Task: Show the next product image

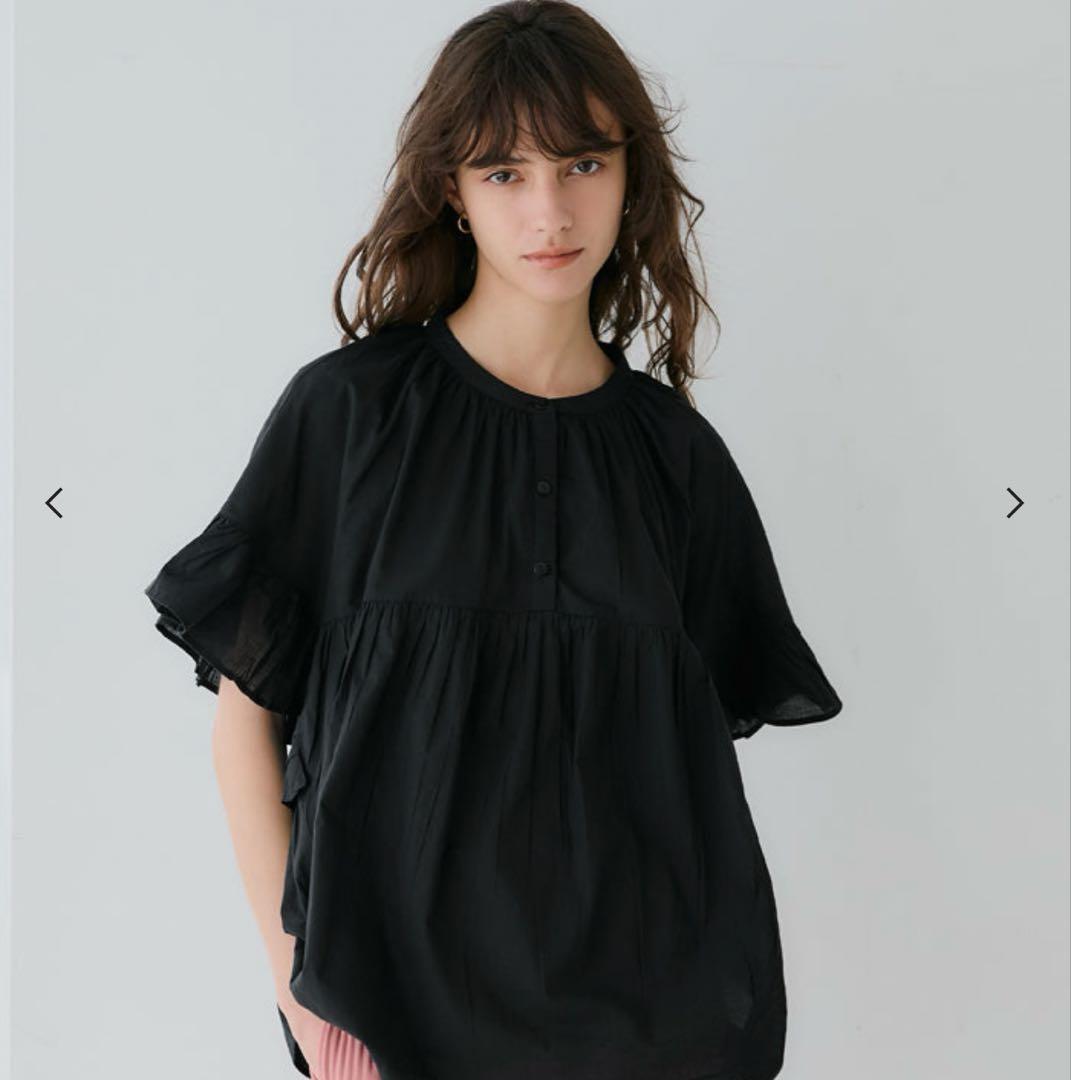Action: (x=1015, y=503)
